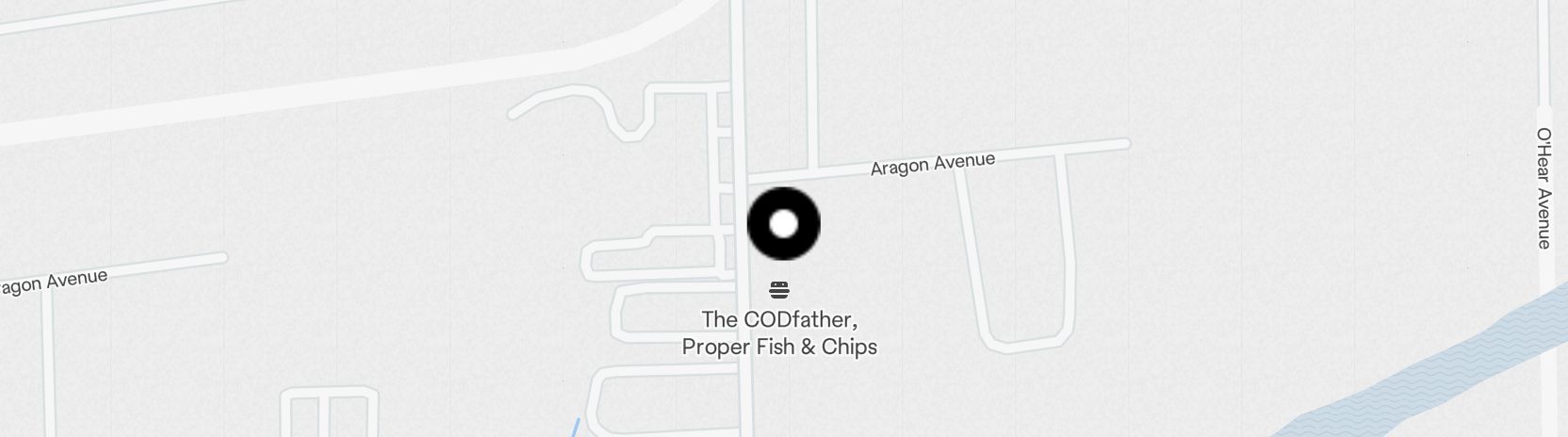Open The CODfather, Proper Fish & Chips place
Image resolution: width=1568 pixels, height=437 pixels.
[x=779, y=332]
